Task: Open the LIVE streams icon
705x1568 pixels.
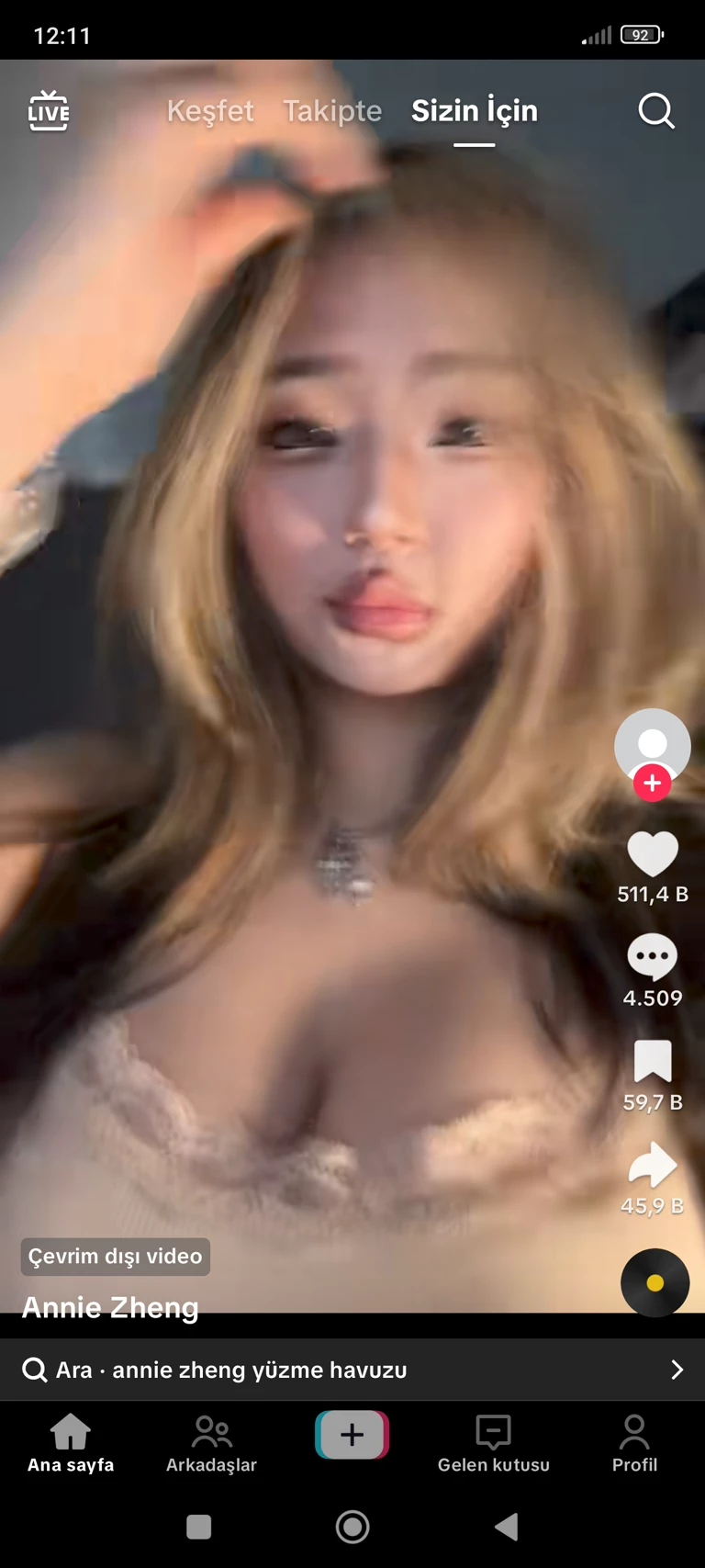Action: click(49, 111)
